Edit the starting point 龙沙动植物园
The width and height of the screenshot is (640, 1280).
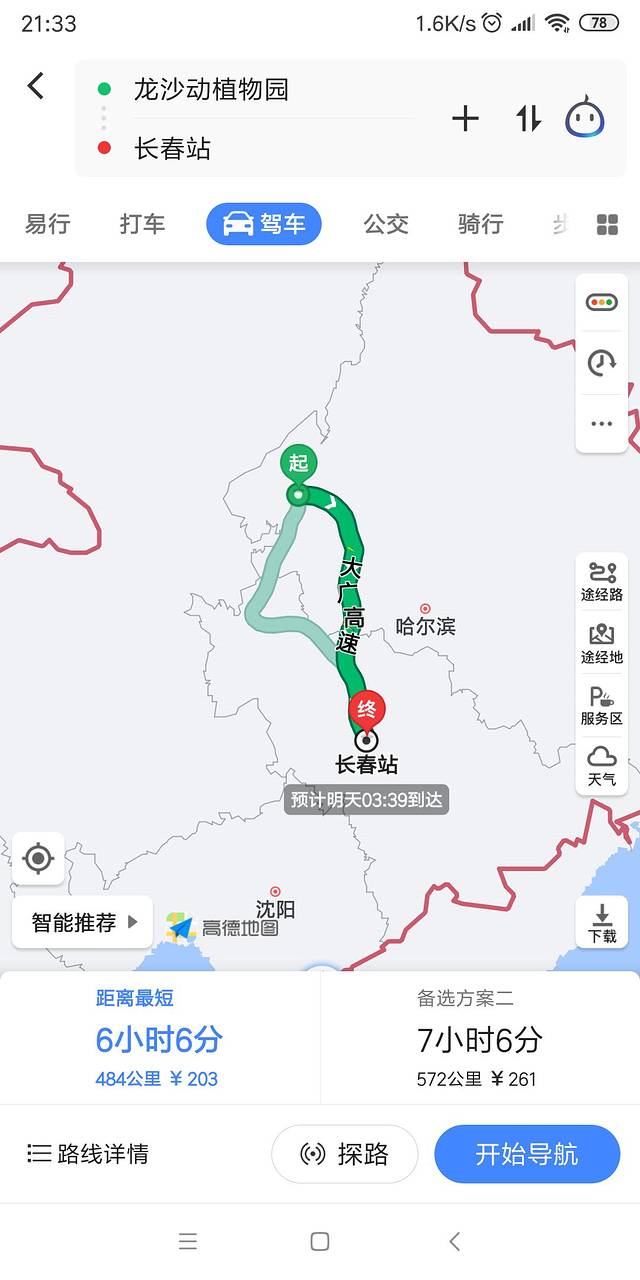click(211, 90)
